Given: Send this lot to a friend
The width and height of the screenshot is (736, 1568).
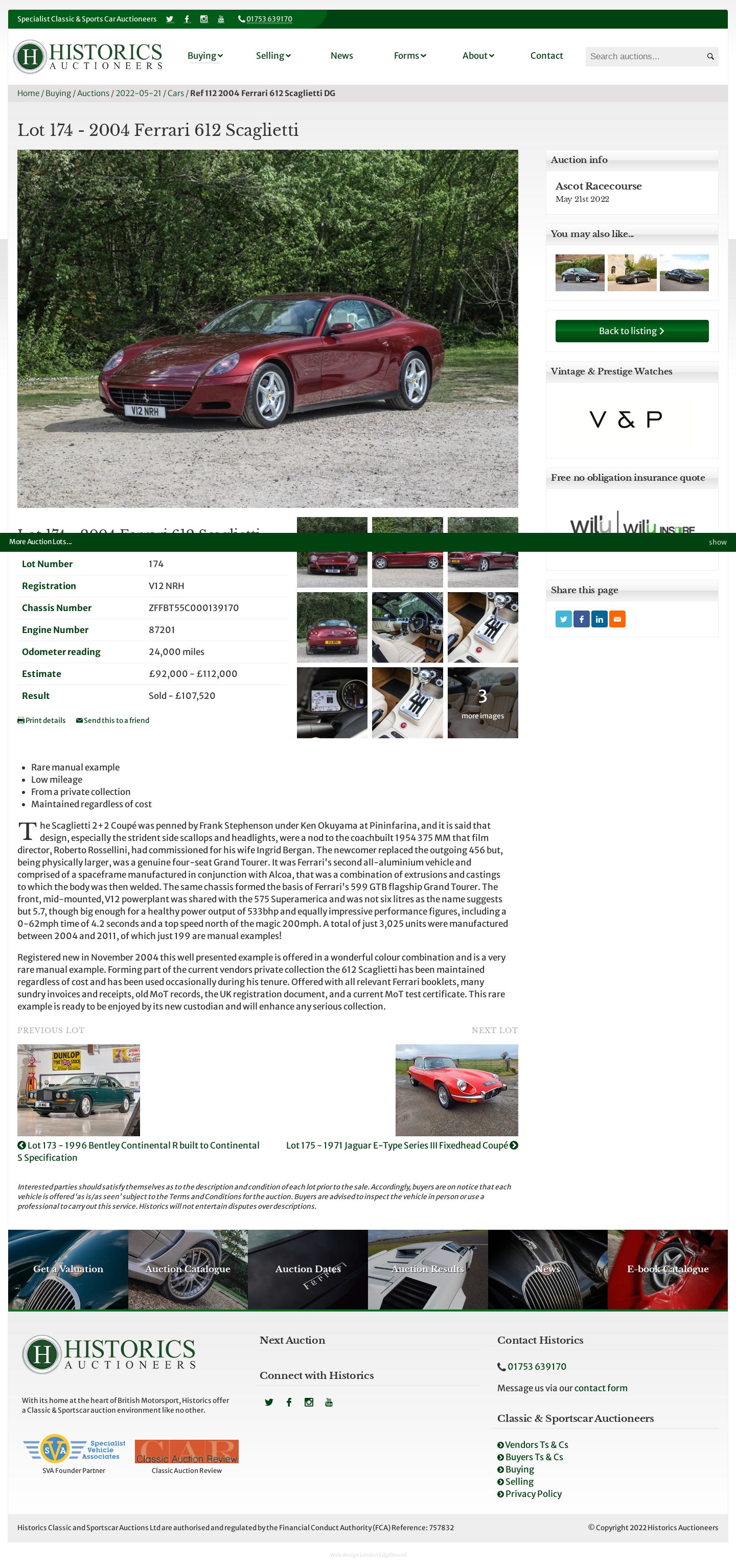Looking at the screenshot, I should click(x=112, y=720).
